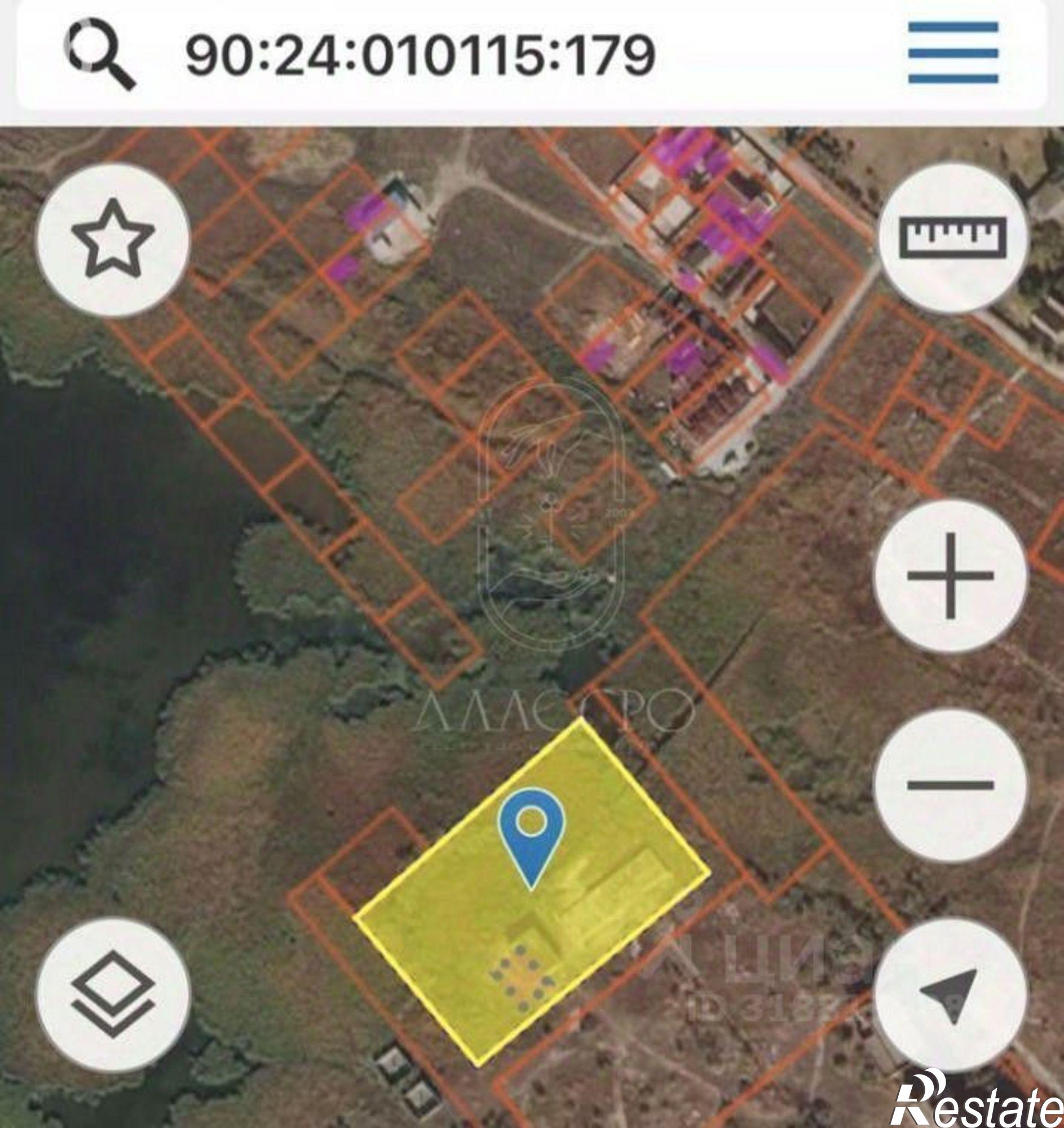Zoom out with the minus button

951,785
